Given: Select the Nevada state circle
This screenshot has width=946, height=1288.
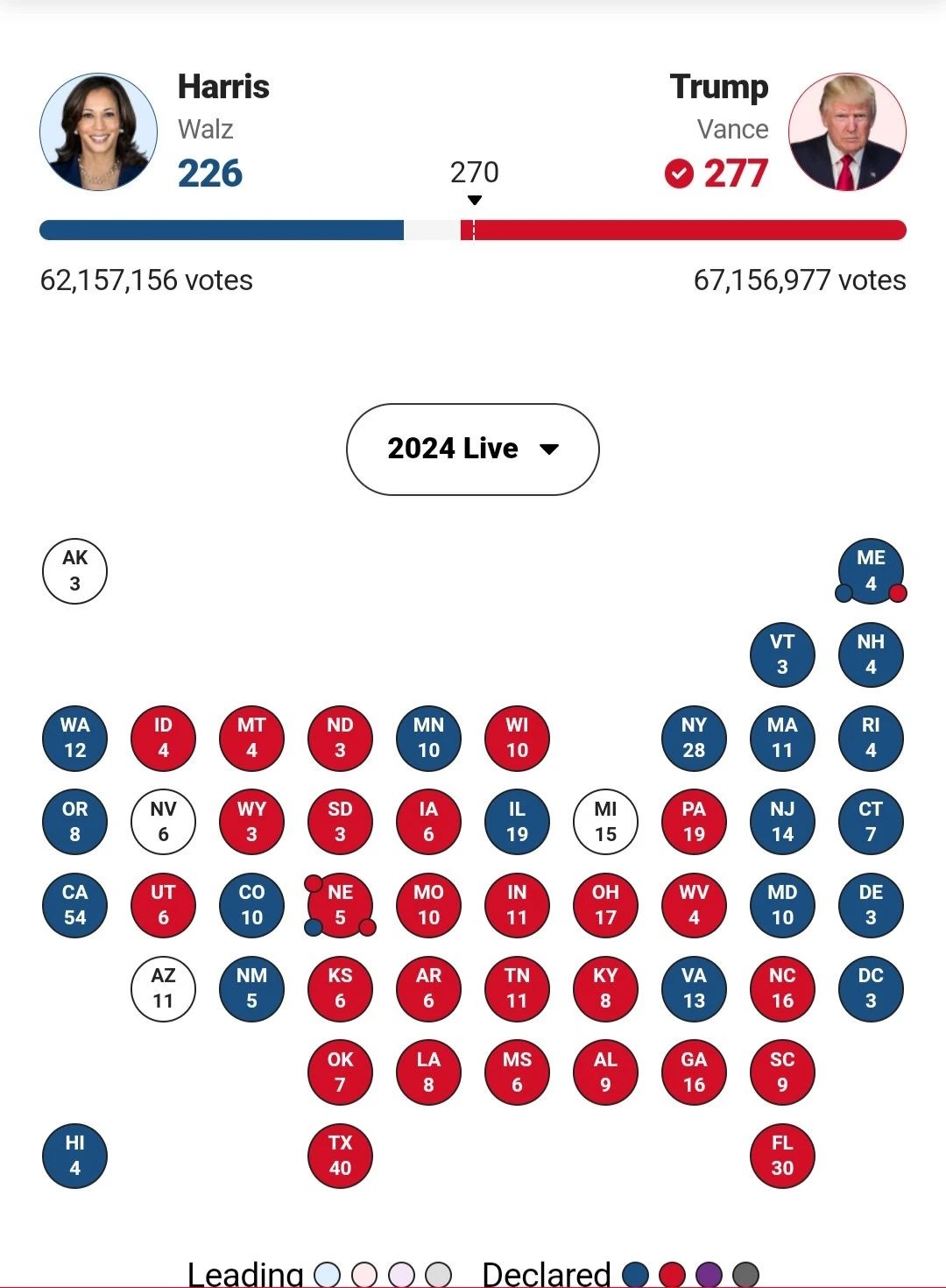Looking at the screenshot, I should click(163, 822).
